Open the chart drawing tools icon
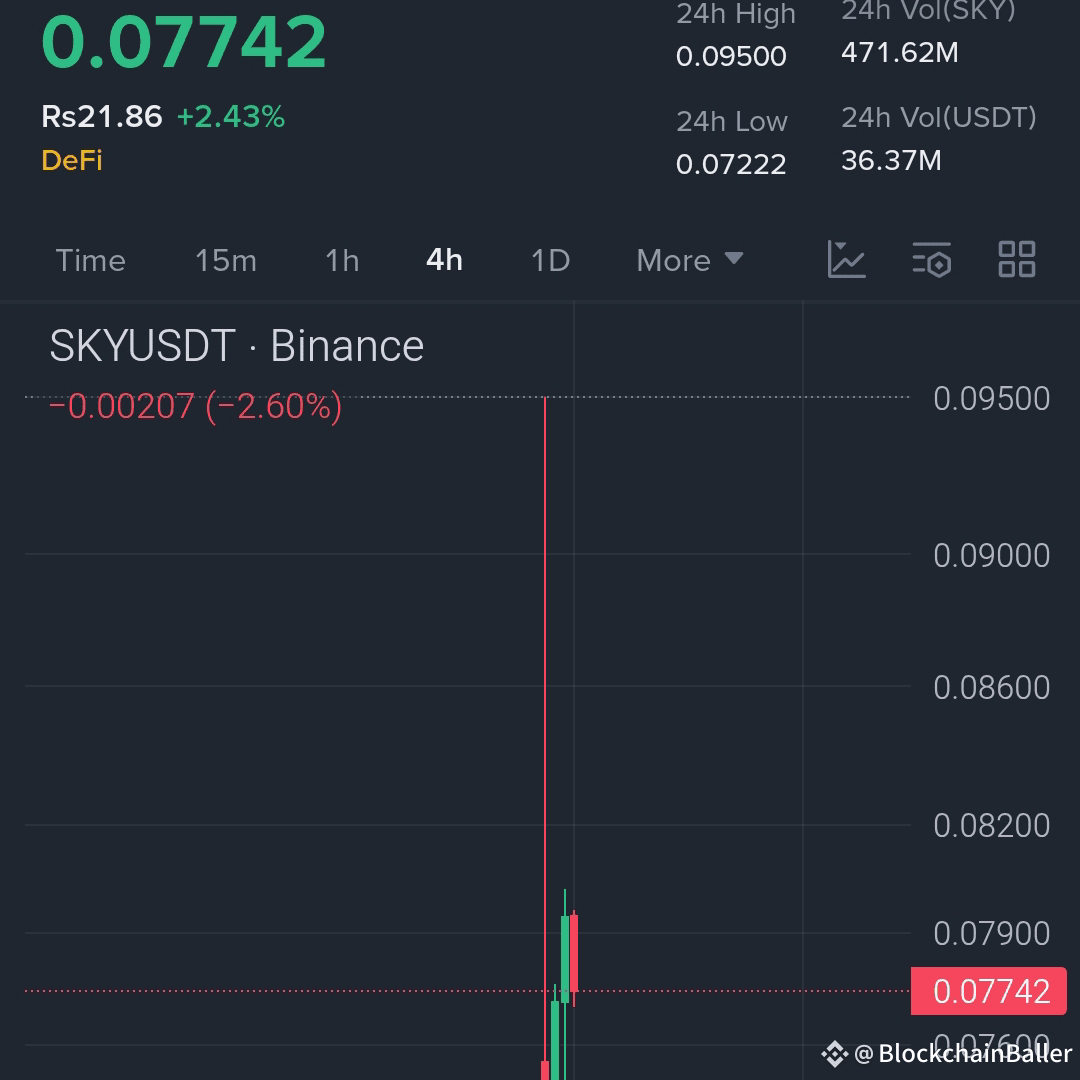Screen dimensions: 1080x1080 [846, 260]
